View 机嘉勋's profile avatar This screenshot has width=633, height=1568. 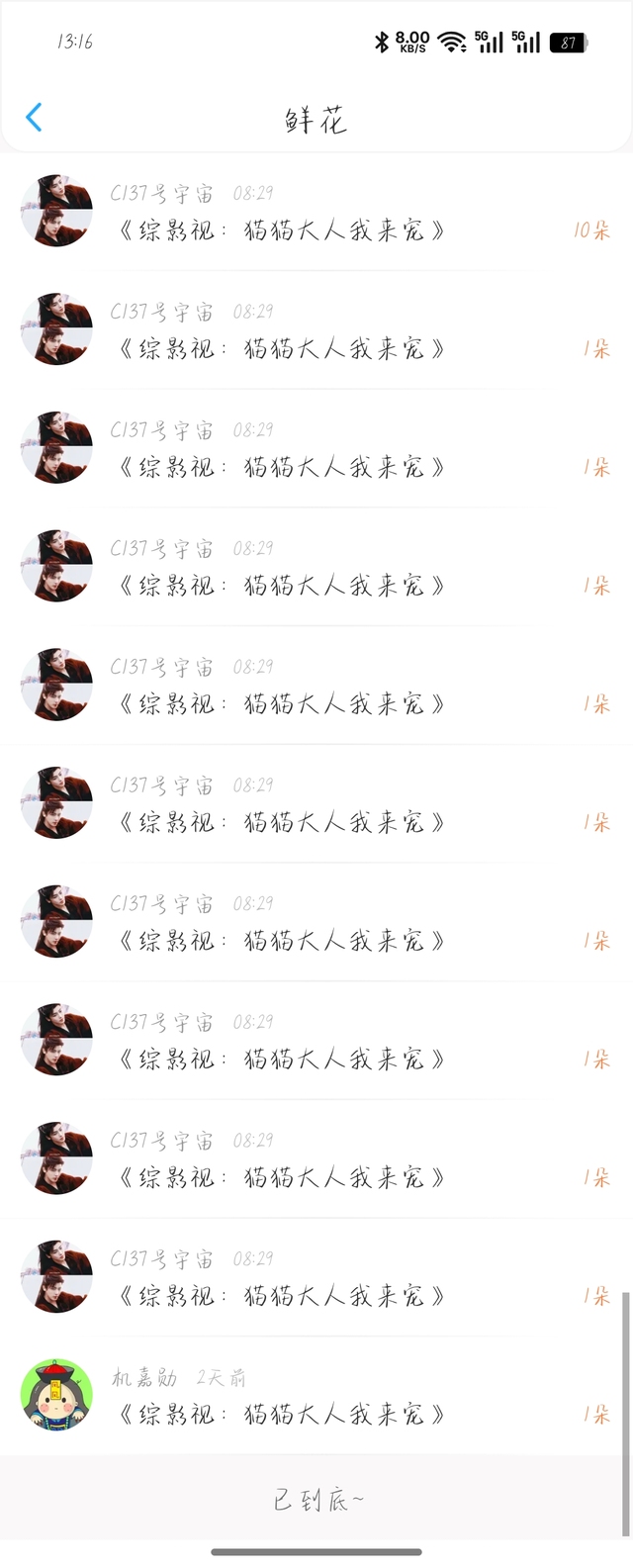(56, 1395)
